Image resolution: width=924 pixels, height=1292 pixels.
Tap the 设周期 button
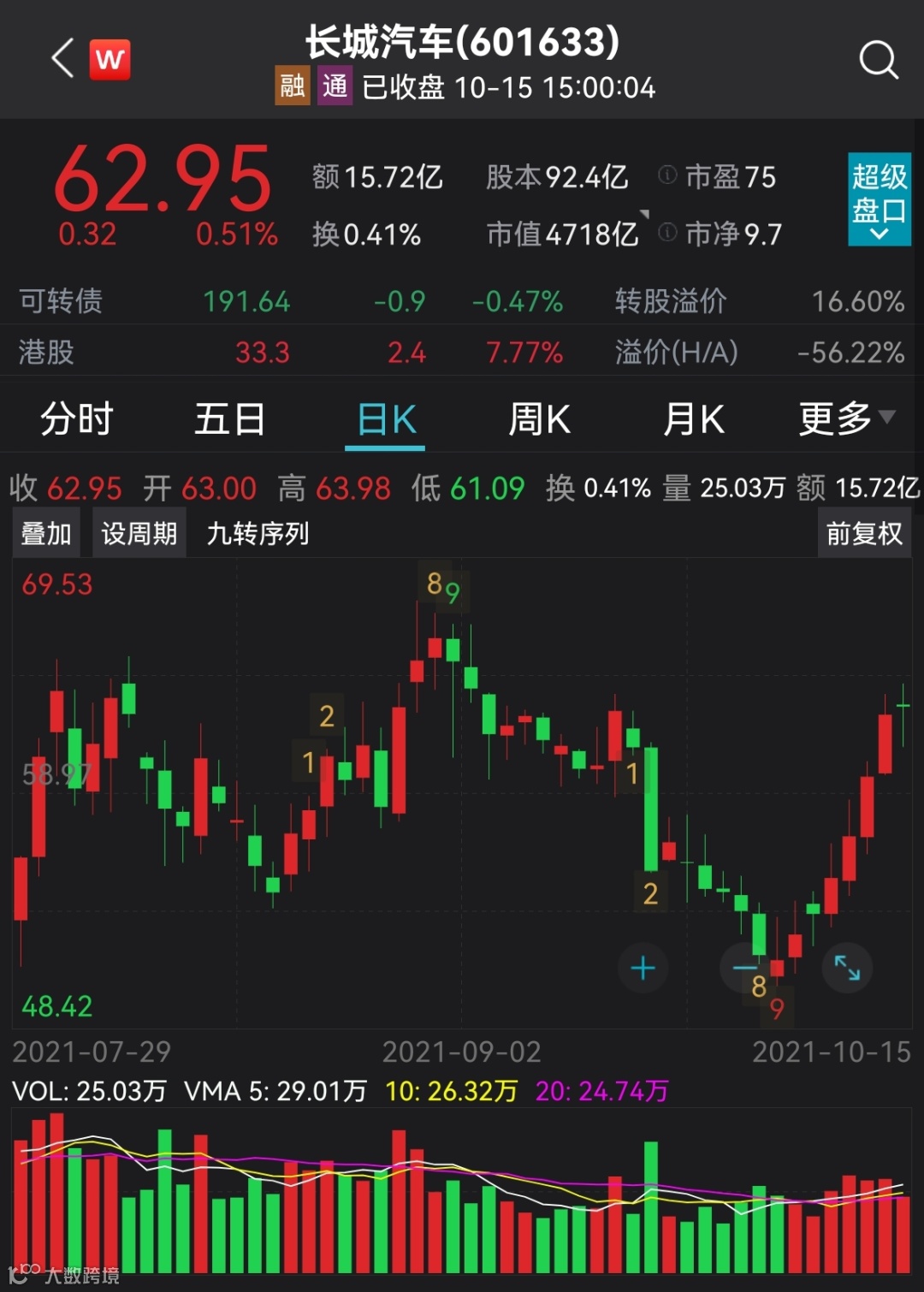coord(139,534)
